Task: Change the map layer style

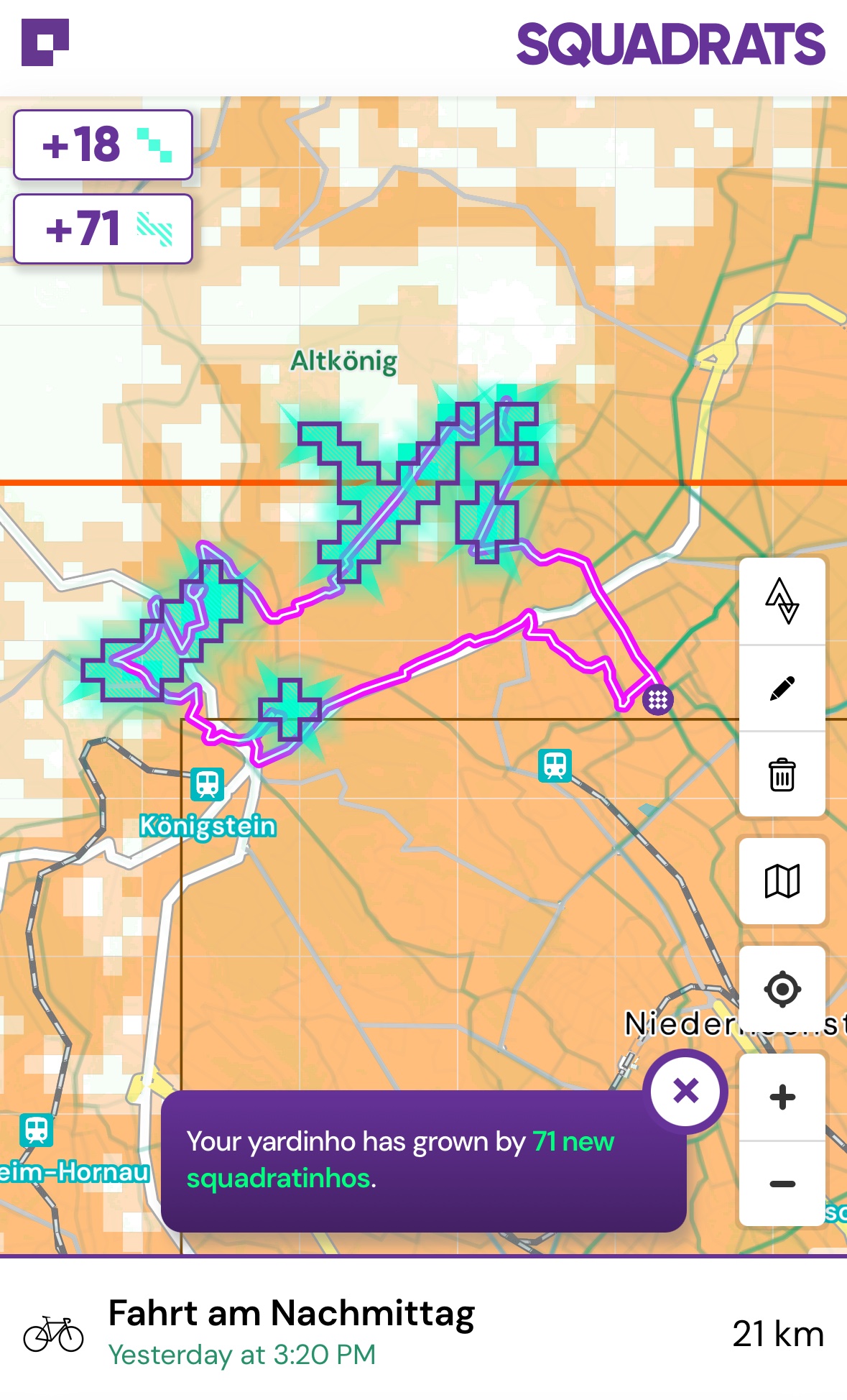Action: (782, 881)
